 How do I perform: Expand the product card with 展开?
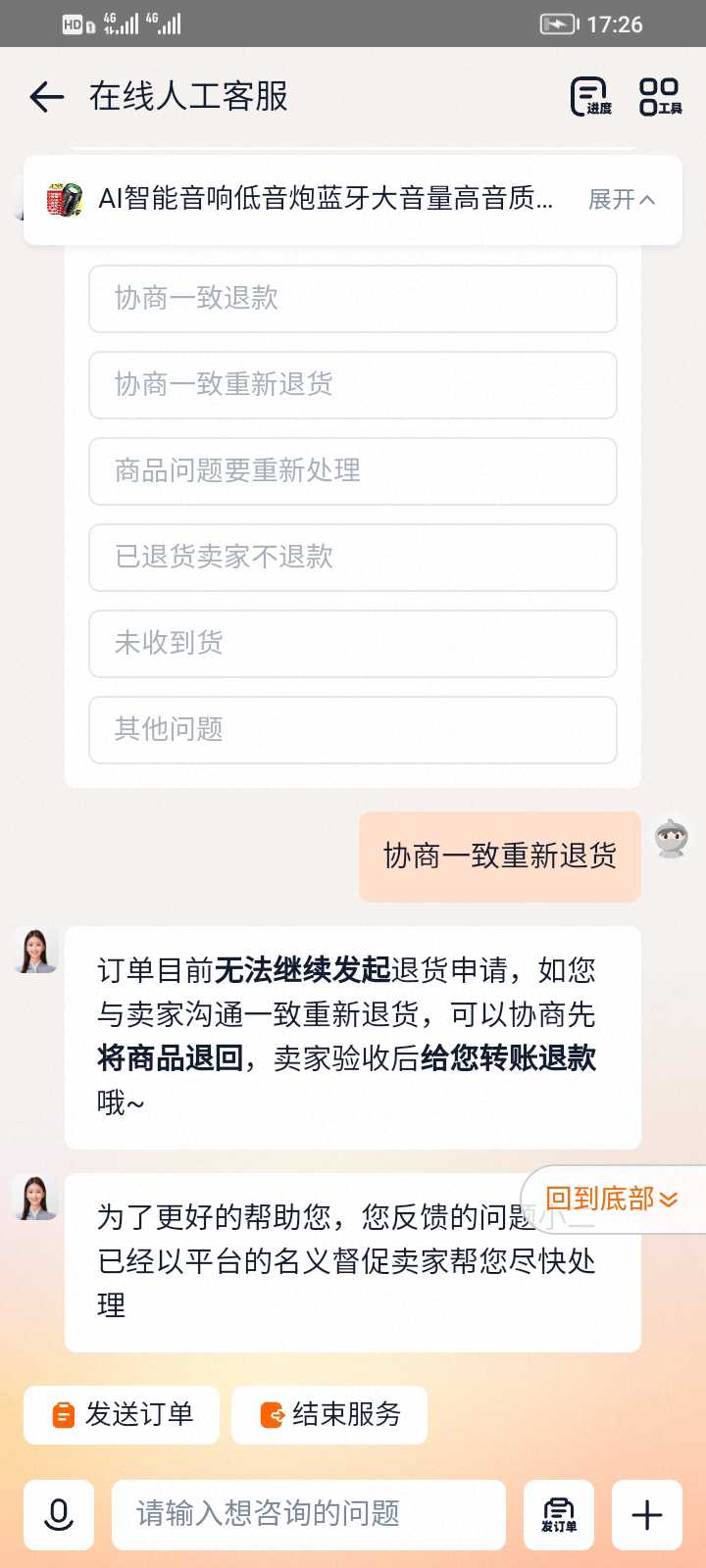point(621,200)
